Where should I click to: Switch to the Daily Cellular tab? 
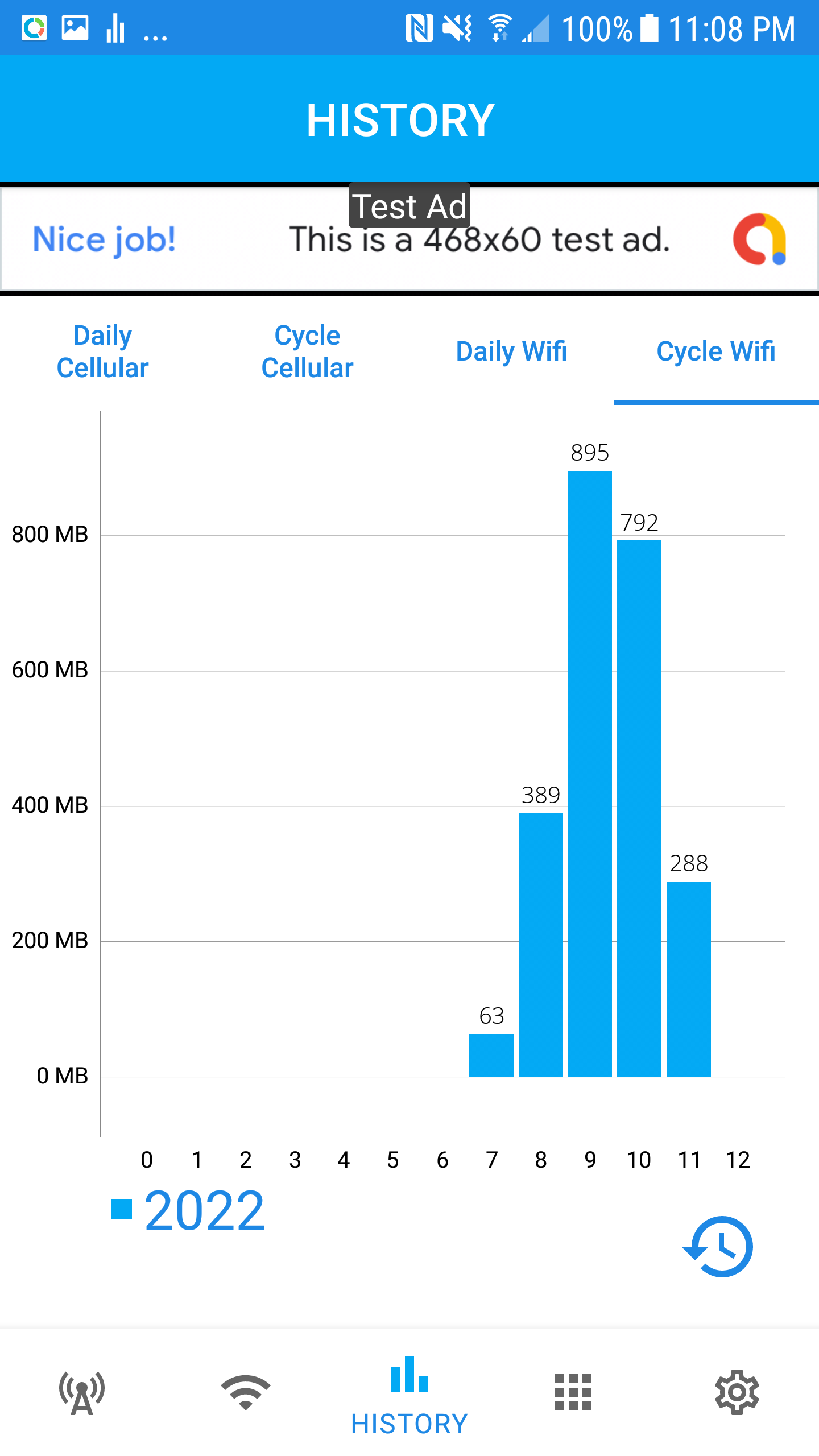(x=102, y=351)
